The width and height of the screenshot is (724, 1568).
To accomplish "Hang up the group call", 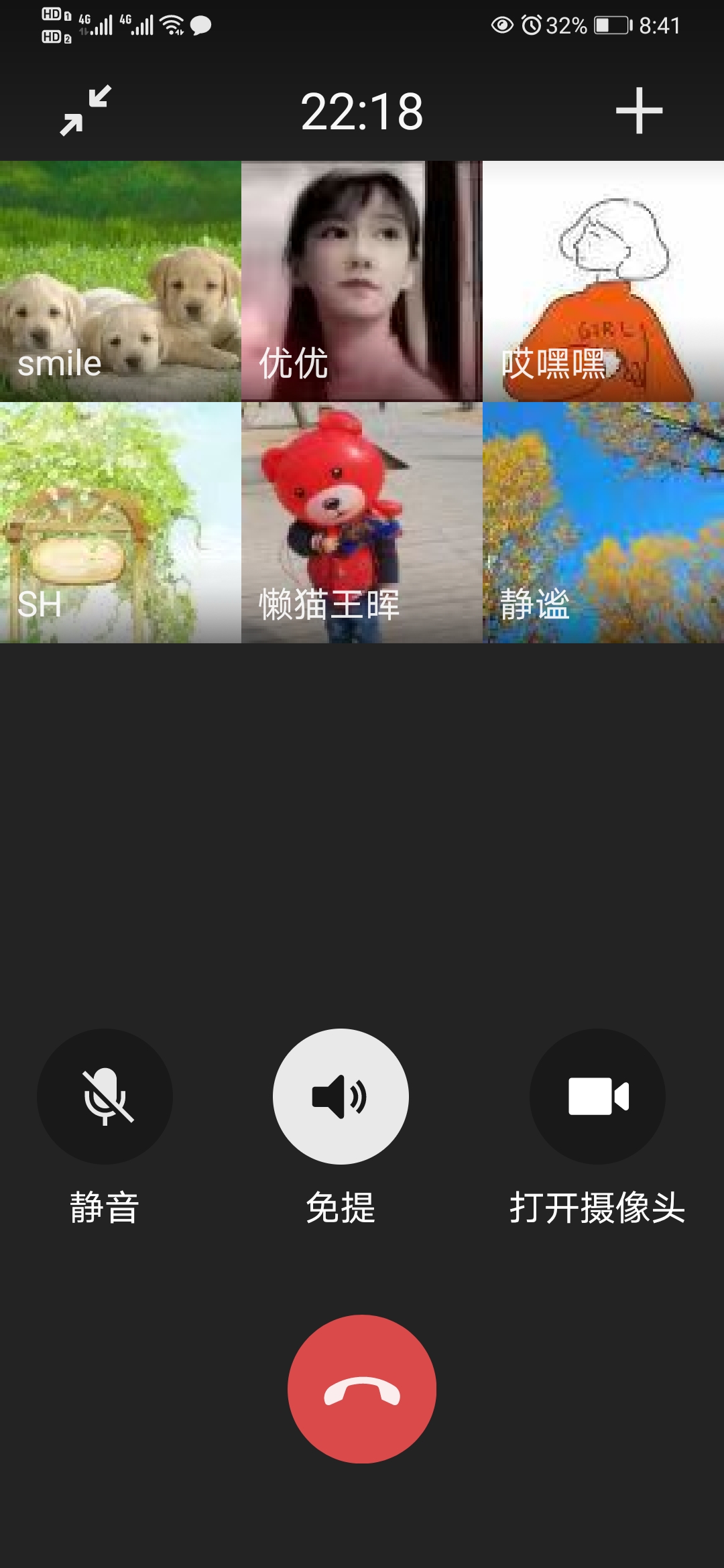I will tap(362, 1389).
